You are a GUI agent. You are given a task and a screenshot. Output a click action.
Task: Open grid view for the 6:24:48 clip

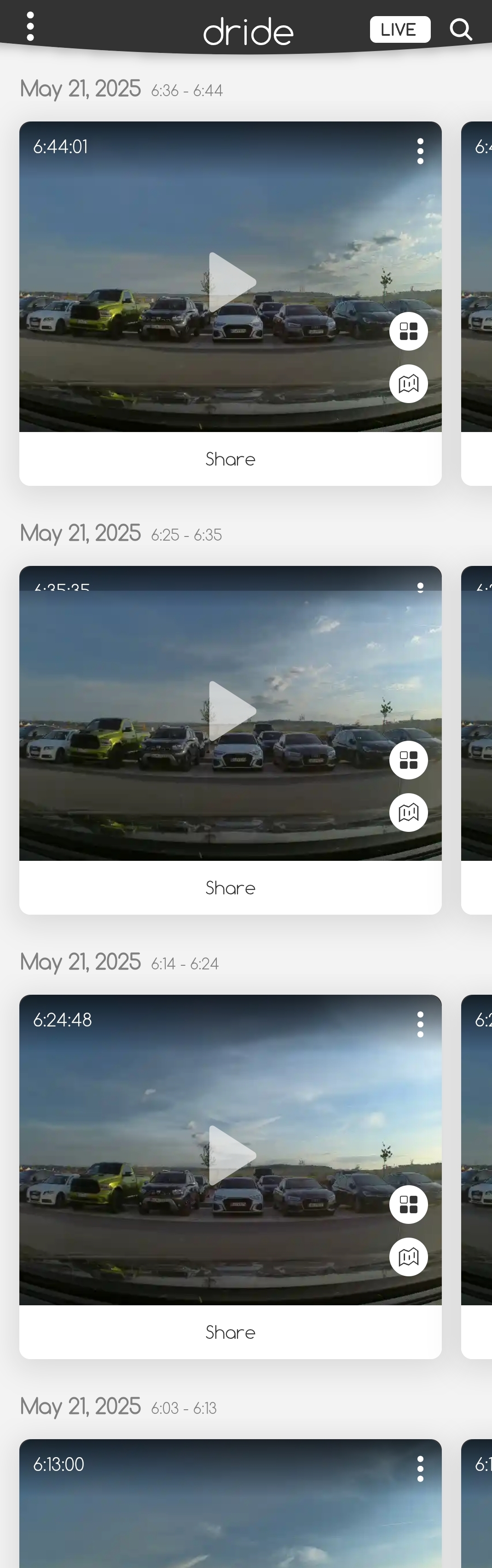click(409, 1205)
